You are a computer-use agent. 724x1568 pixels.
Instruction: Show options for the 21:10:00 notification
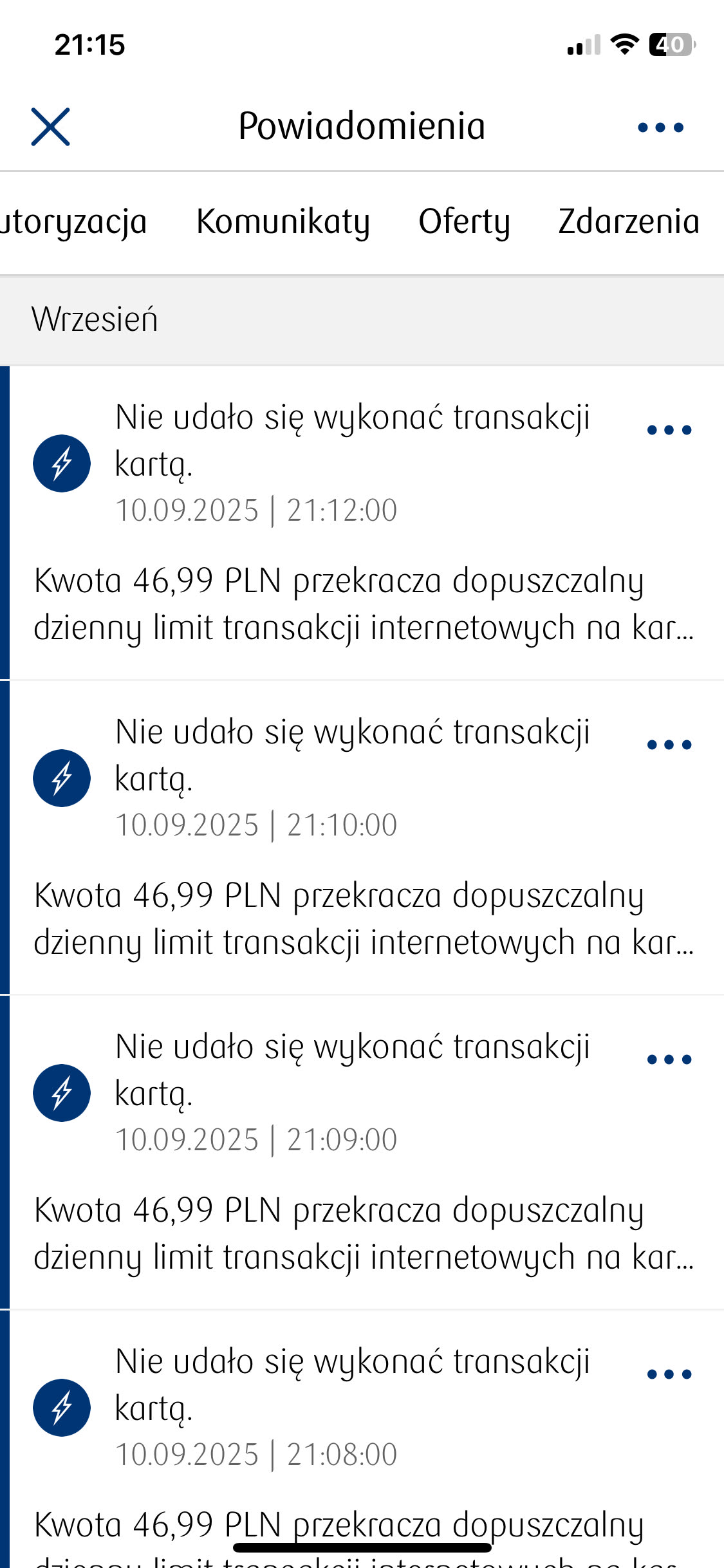[669, 745]
